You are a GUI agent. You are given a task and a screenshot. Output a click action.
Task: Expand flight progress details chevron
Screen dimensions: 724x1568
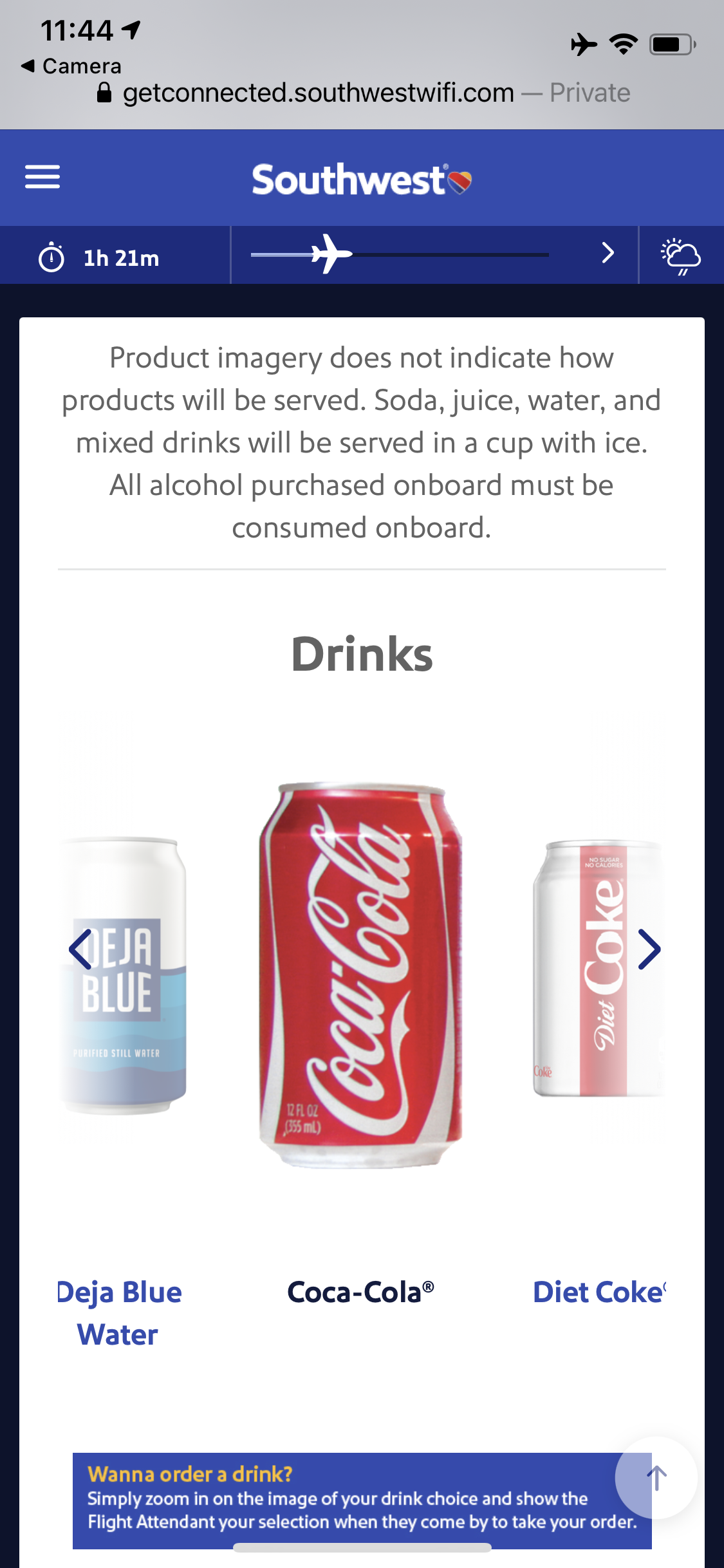pyautogui.click(x=608, y=253)
